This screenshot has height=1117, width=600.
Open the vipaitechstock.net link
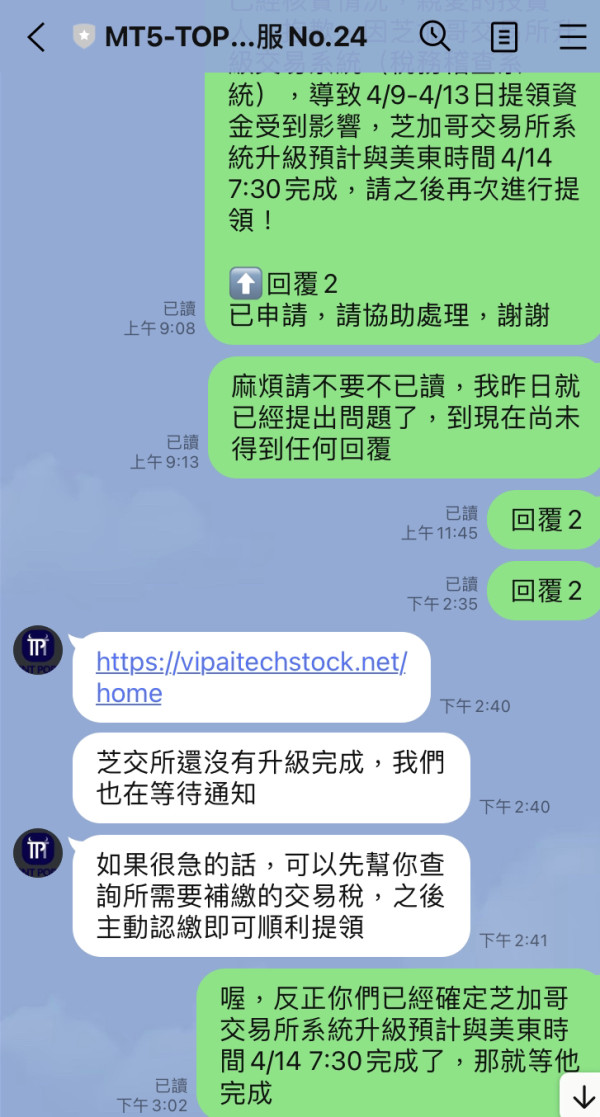[251, 677]
